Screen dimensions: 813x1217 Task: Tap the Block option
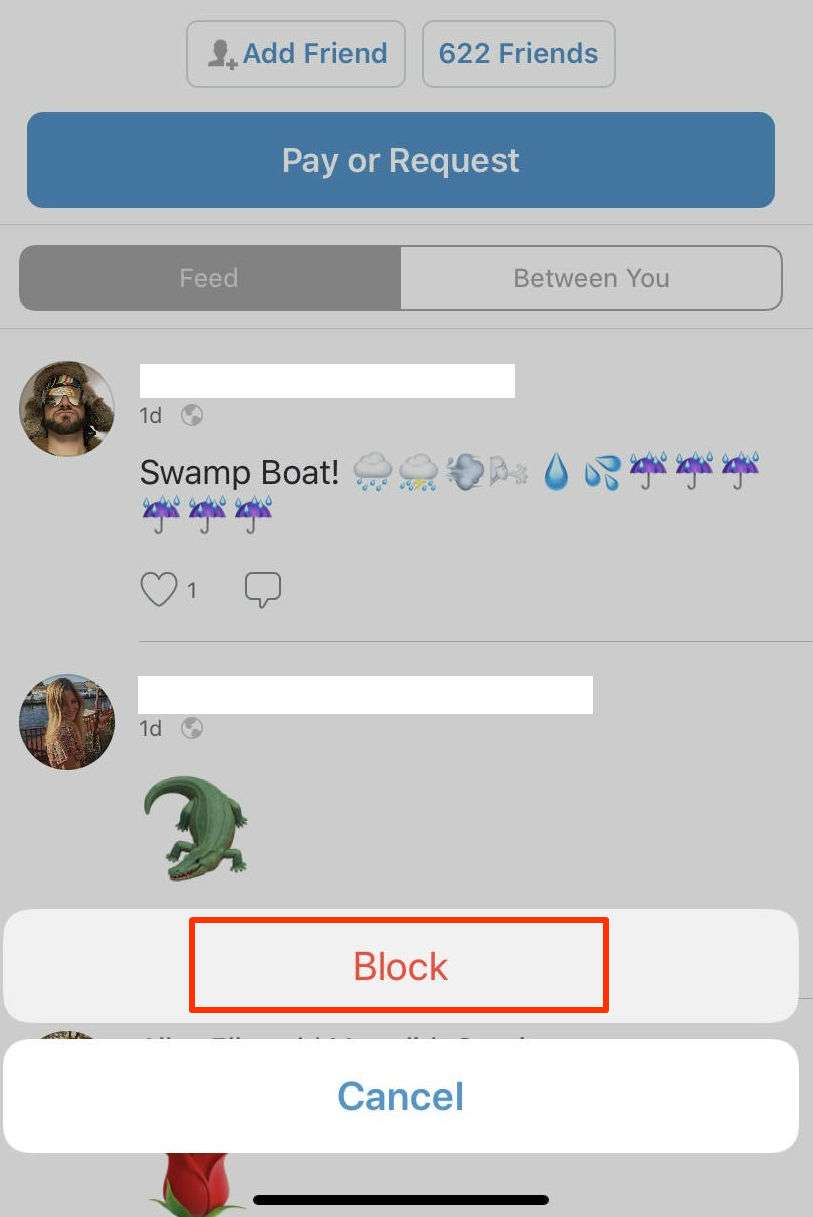pos(400,966)
